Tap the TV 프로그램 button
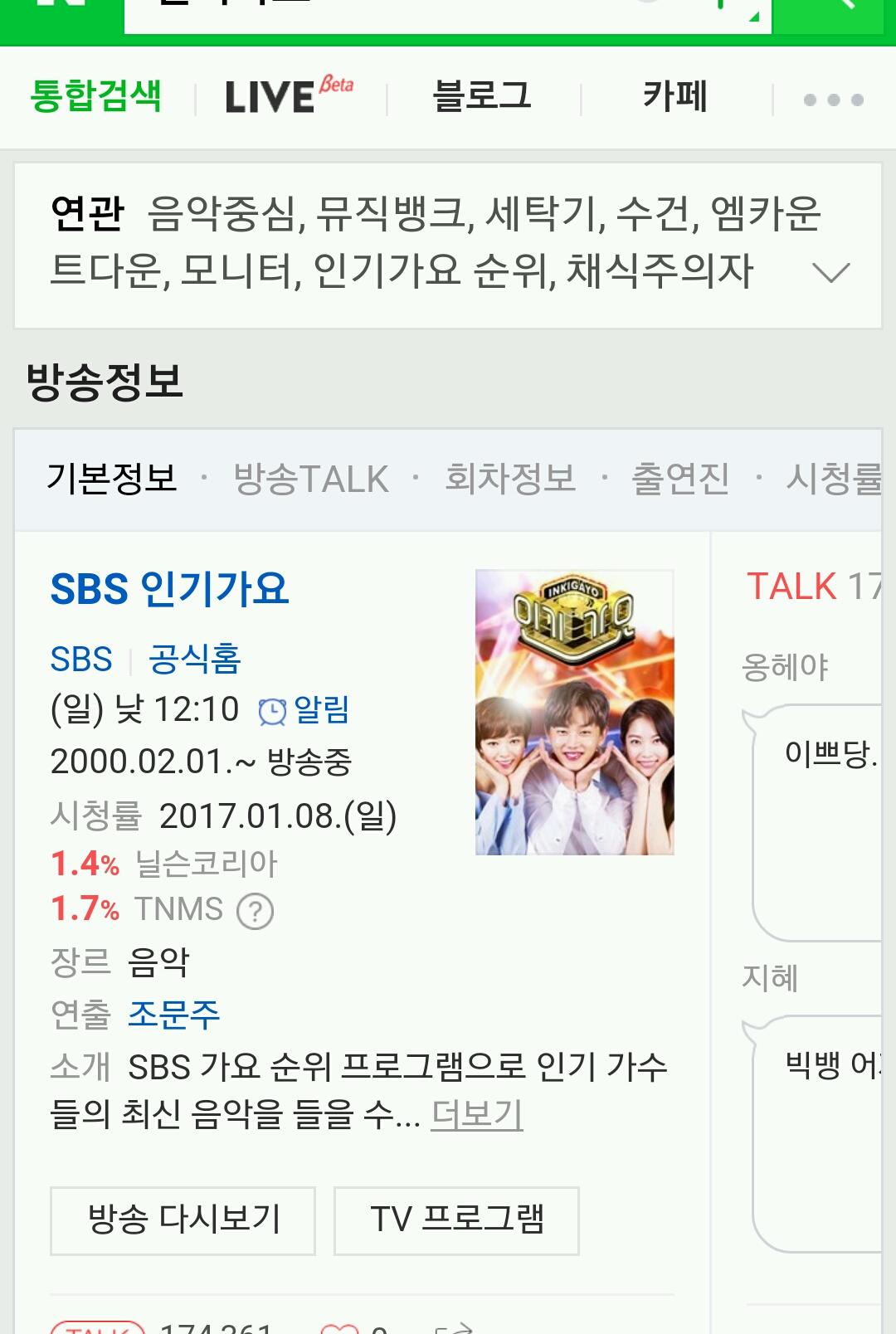 [456, 1220]
